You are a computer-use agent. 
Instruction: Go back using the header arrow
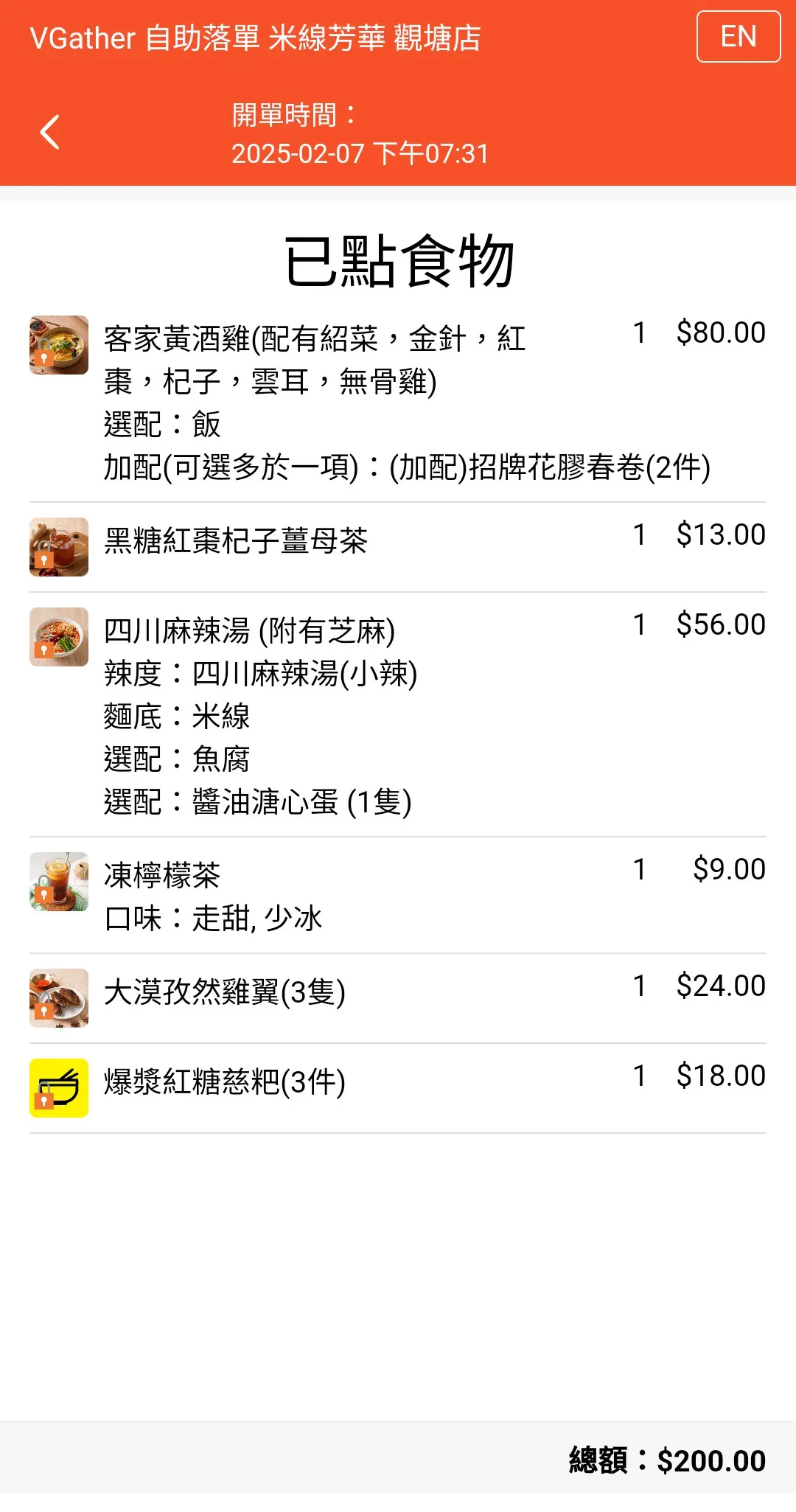[49, 133]
